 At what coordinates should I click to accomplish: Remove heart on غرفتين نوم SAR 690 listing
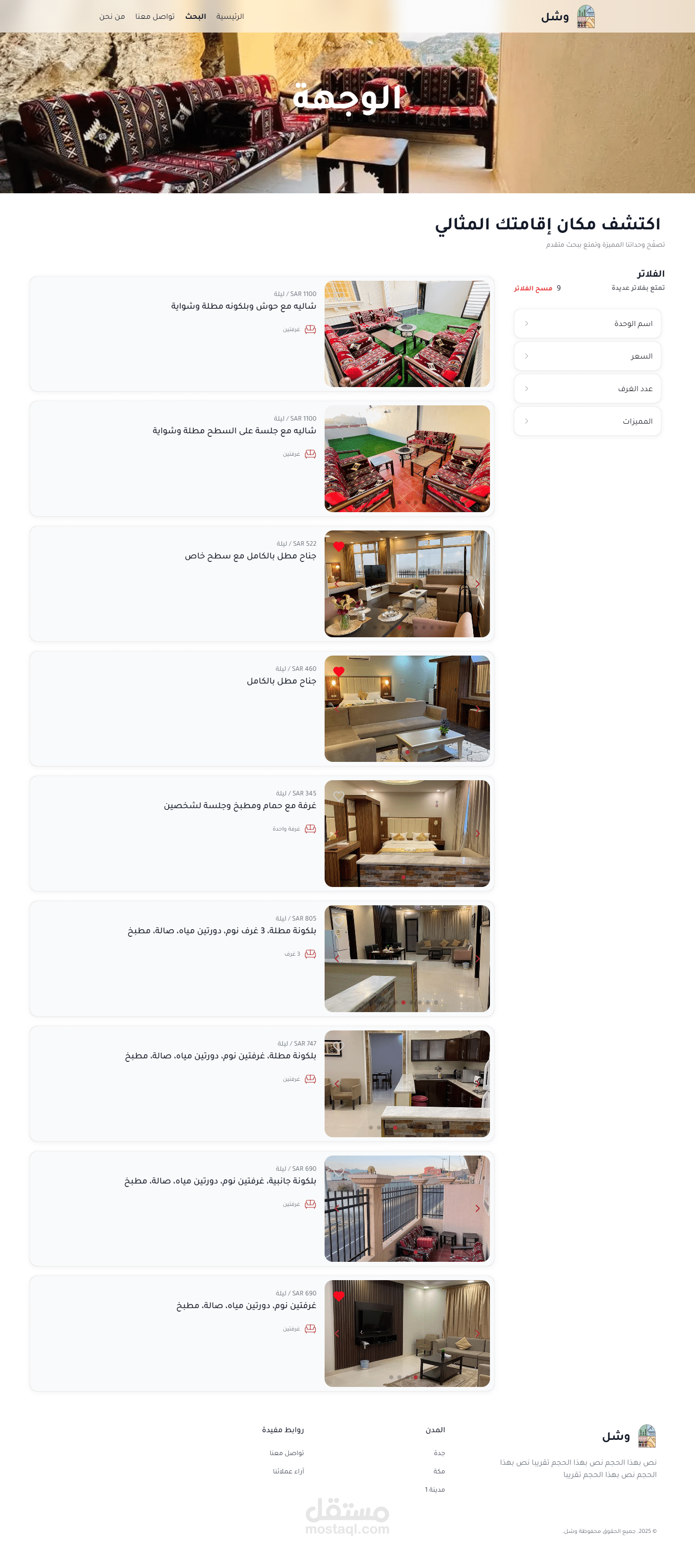click(x=339, y=1296)
